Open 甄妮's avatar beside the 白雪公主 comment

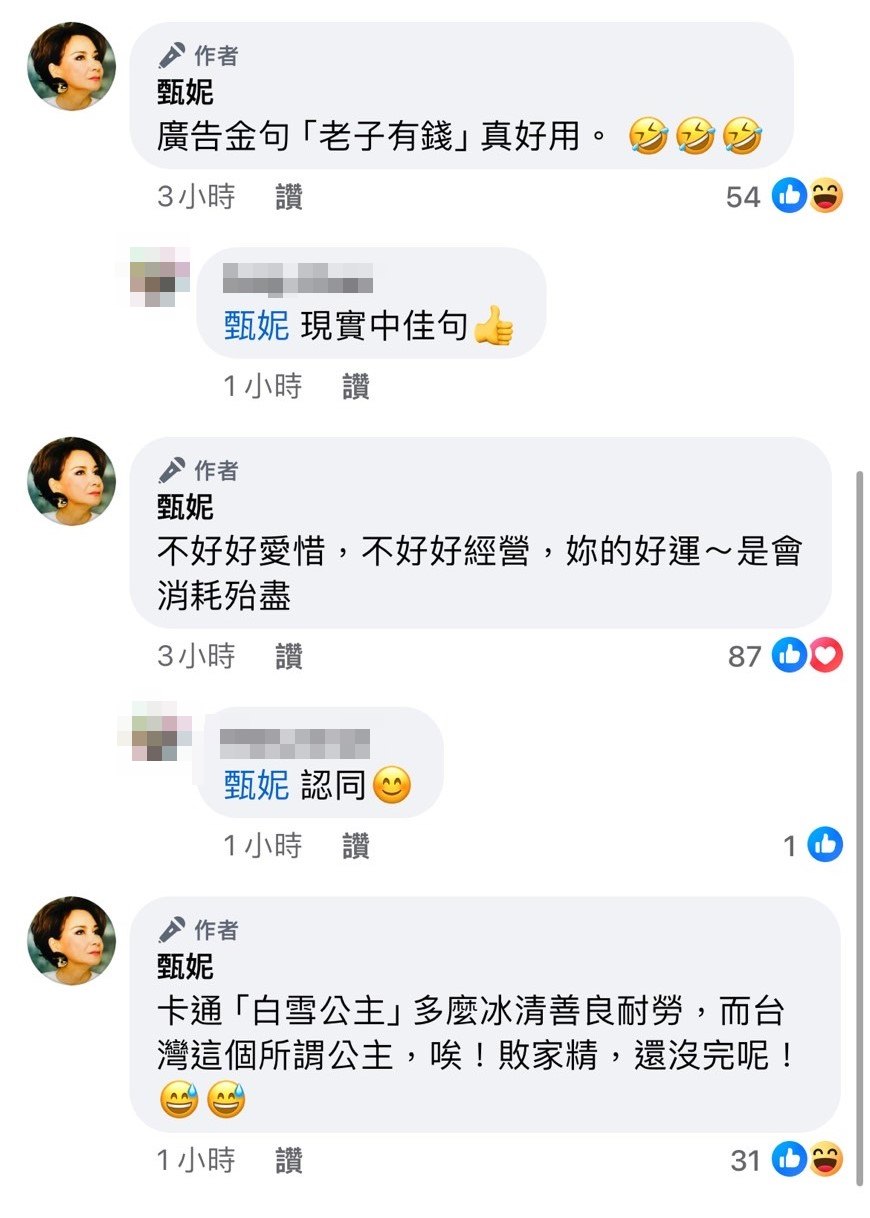pos(72,940)
